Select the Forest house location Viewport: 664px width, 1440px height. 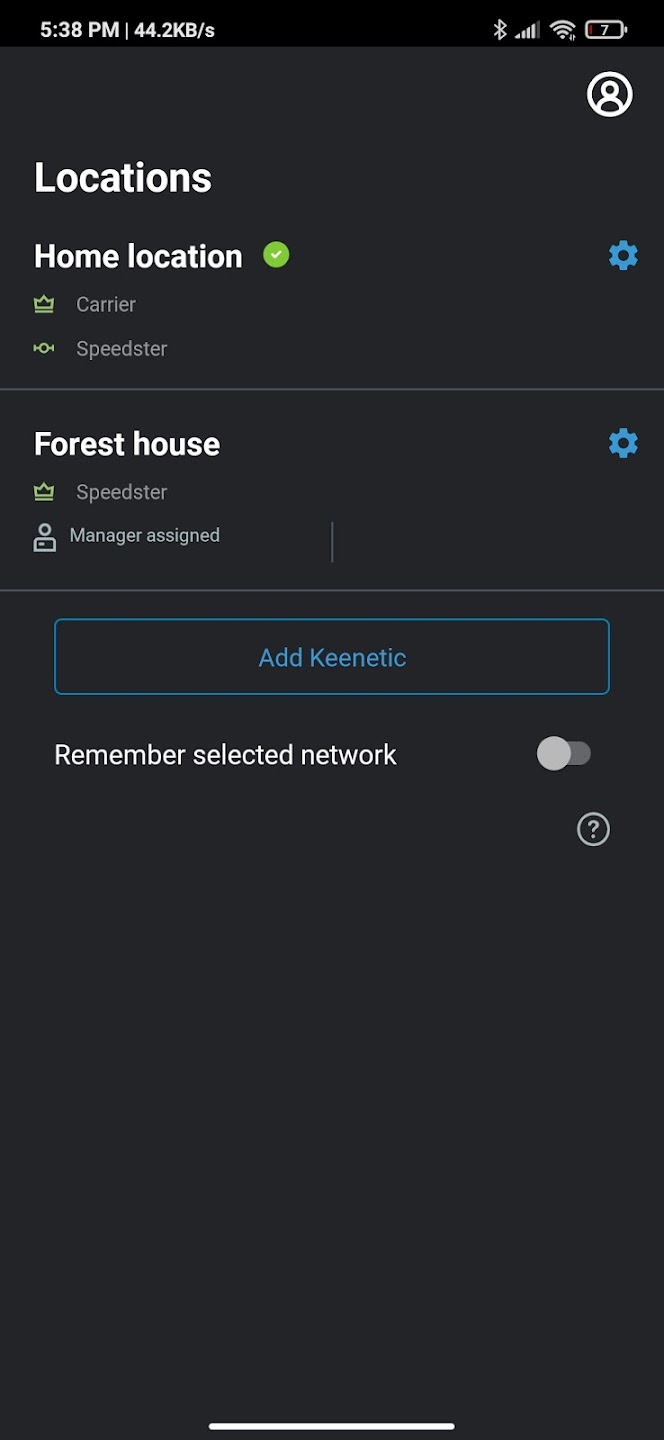click(x=127, y=444)
